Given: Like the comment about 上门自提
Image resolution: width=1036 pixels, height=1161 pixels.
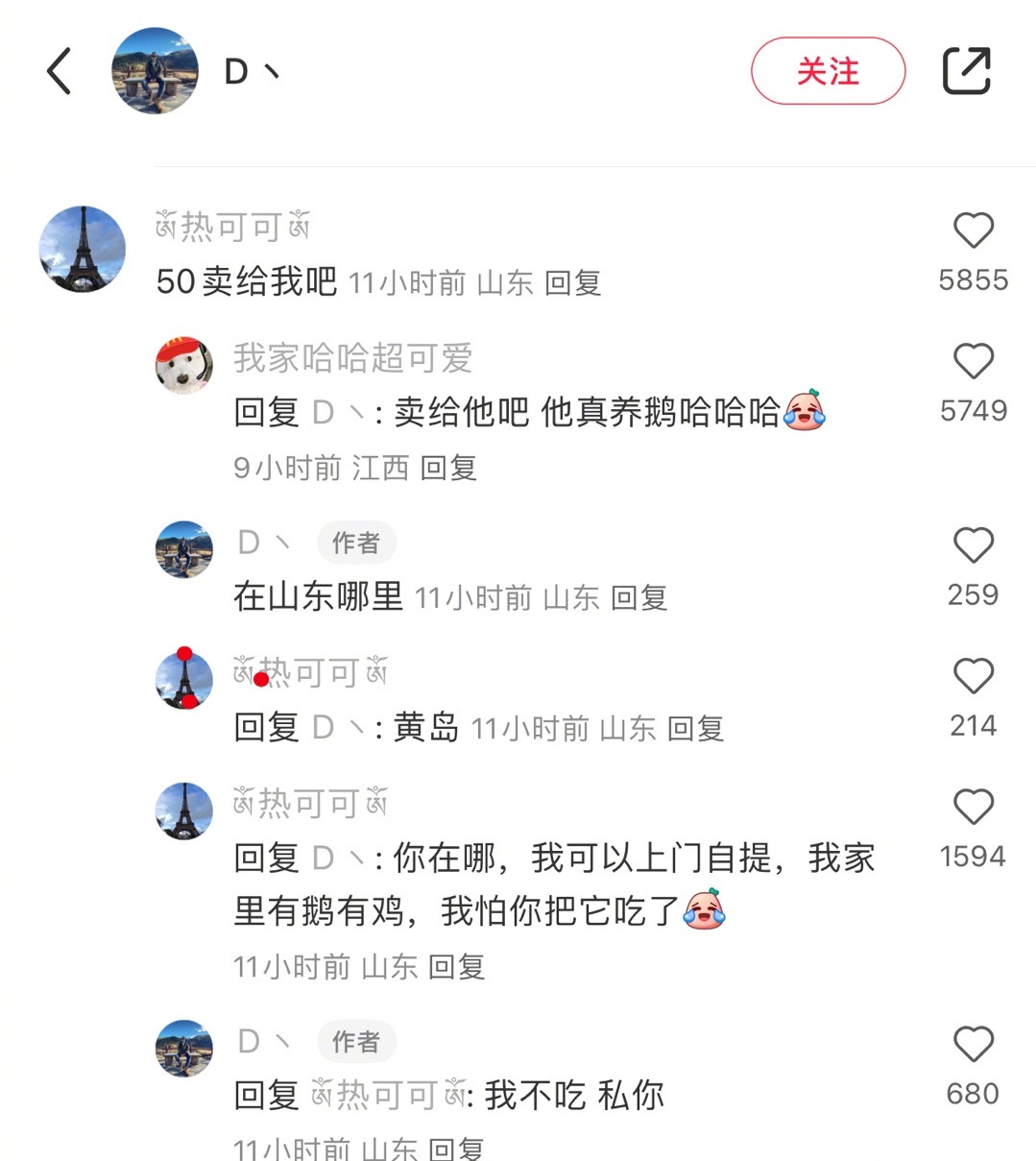Looking at the screenshot, I should click(x=973, y=808).
